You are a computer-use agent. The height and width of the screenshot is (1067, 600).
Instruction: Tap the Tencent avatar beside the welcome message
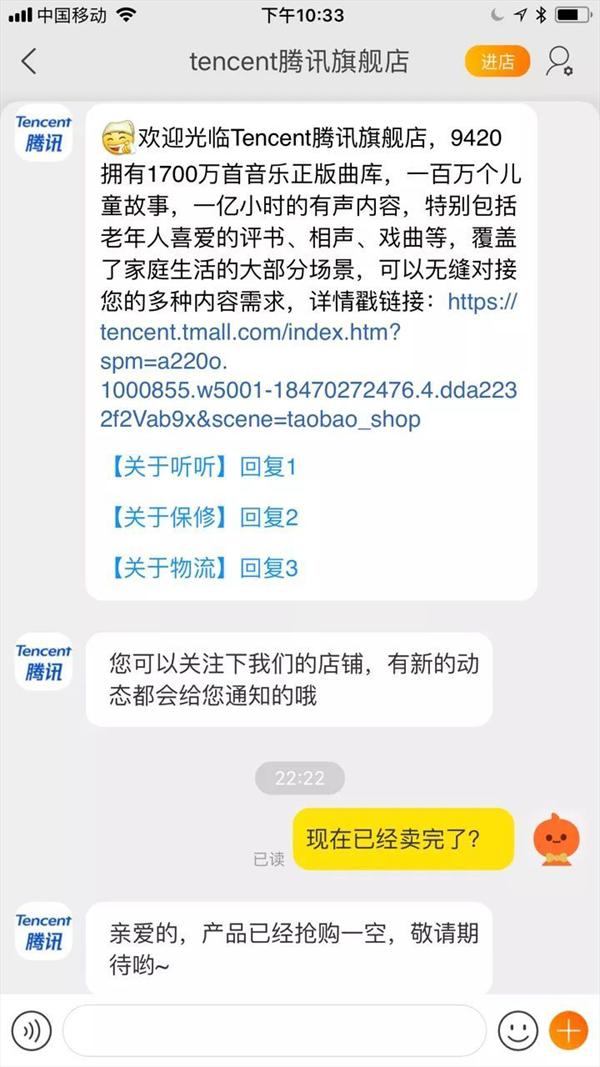[44, 135]
